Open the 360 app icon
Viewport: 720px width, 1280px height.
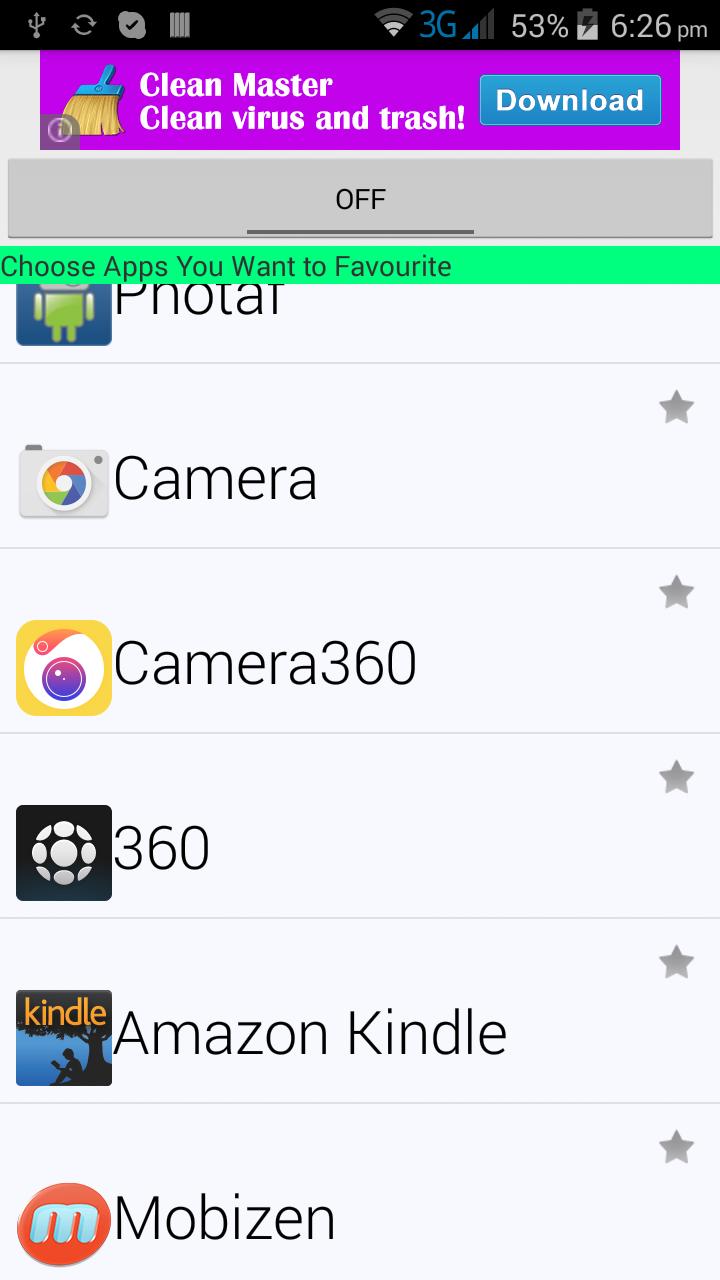coord(63,852)
